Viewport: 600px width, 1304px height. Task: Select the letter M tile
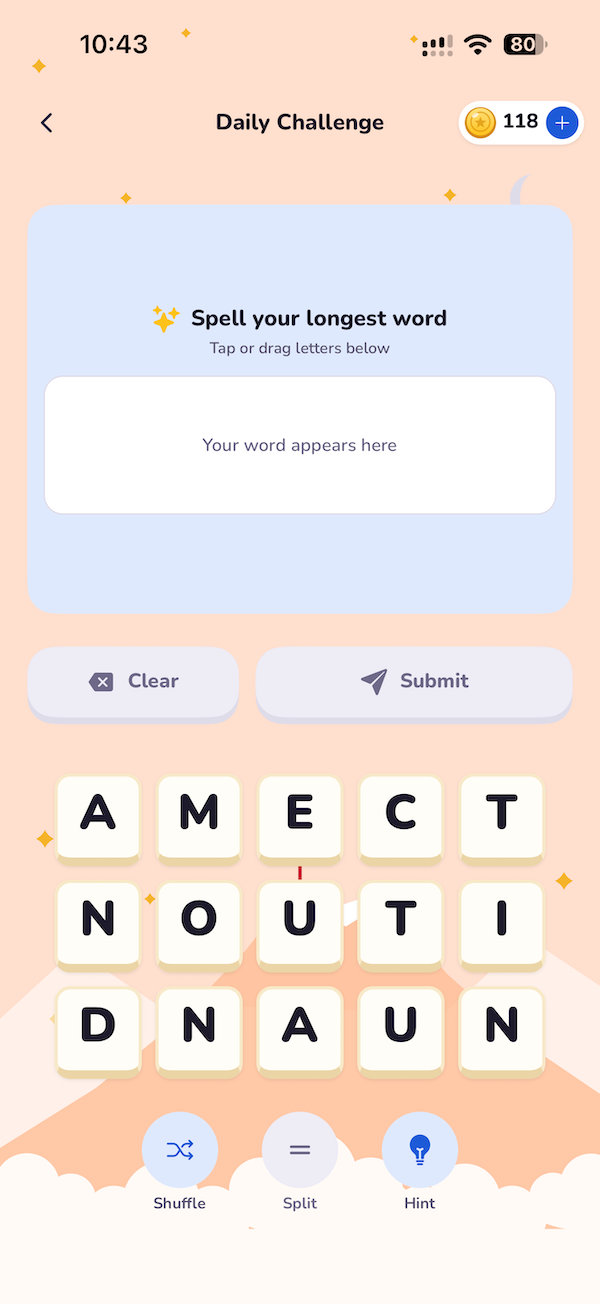click(199, 817)
